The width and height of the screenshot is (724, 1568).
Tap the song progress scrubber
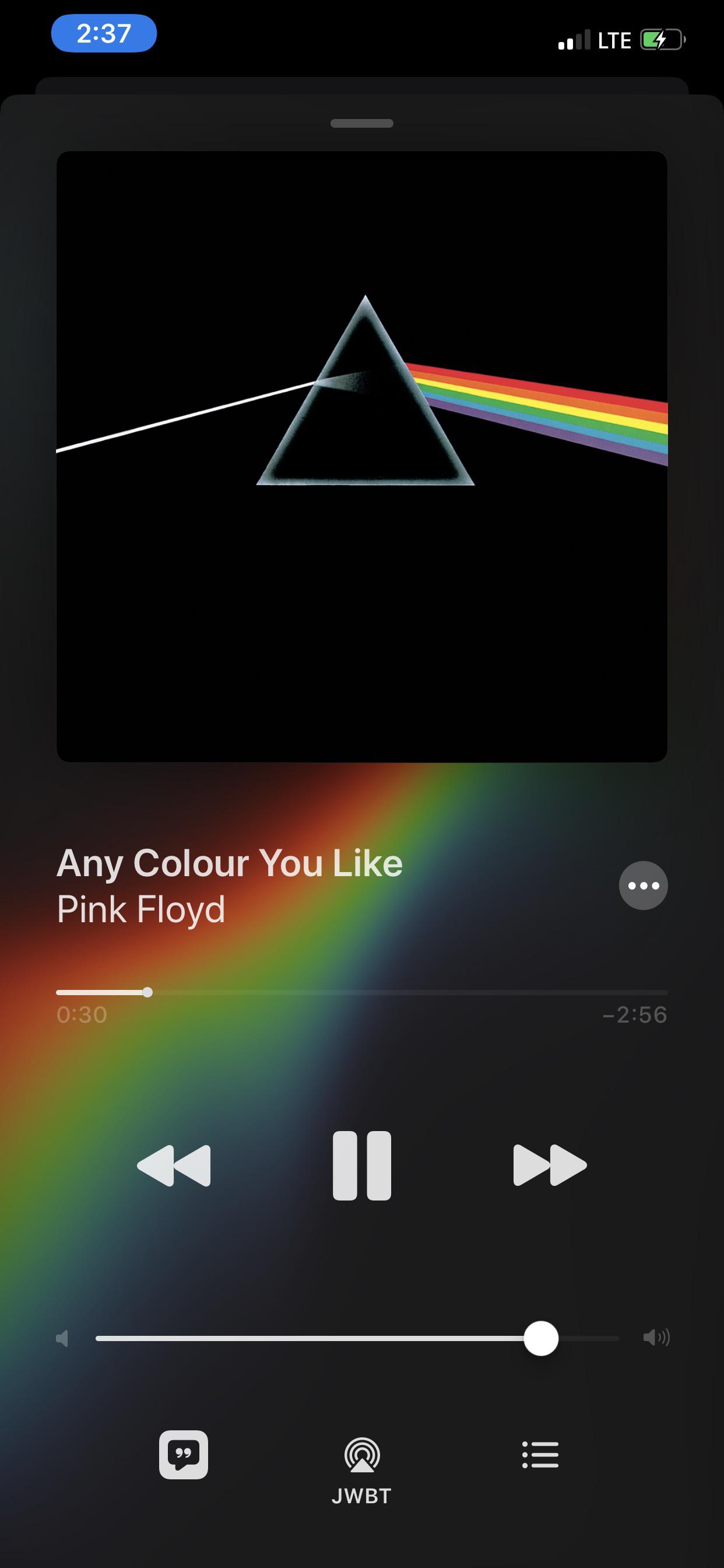147,992
